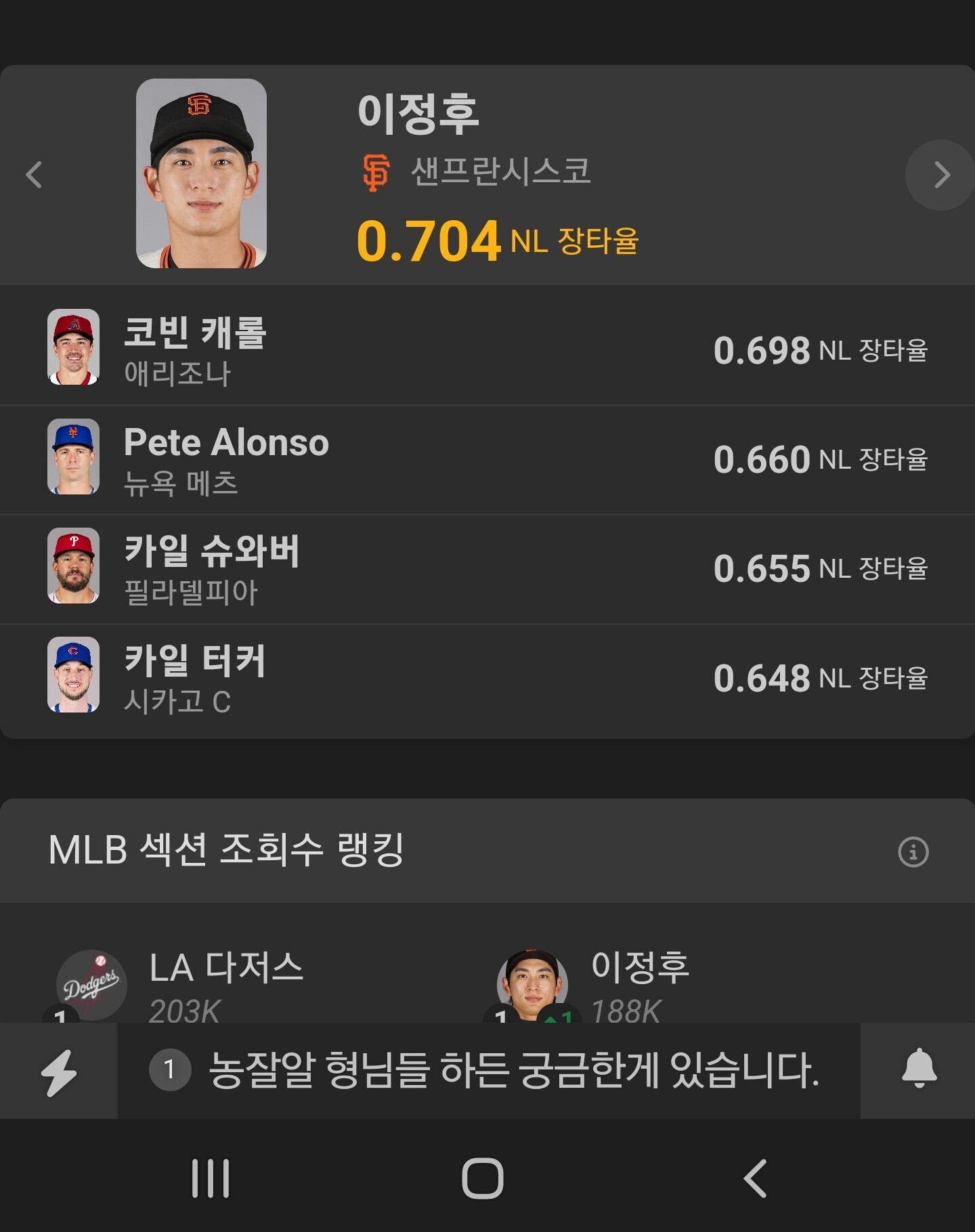Go to the next stat leader card
The height and width of the screenshot is (1232, 975).
941,175
